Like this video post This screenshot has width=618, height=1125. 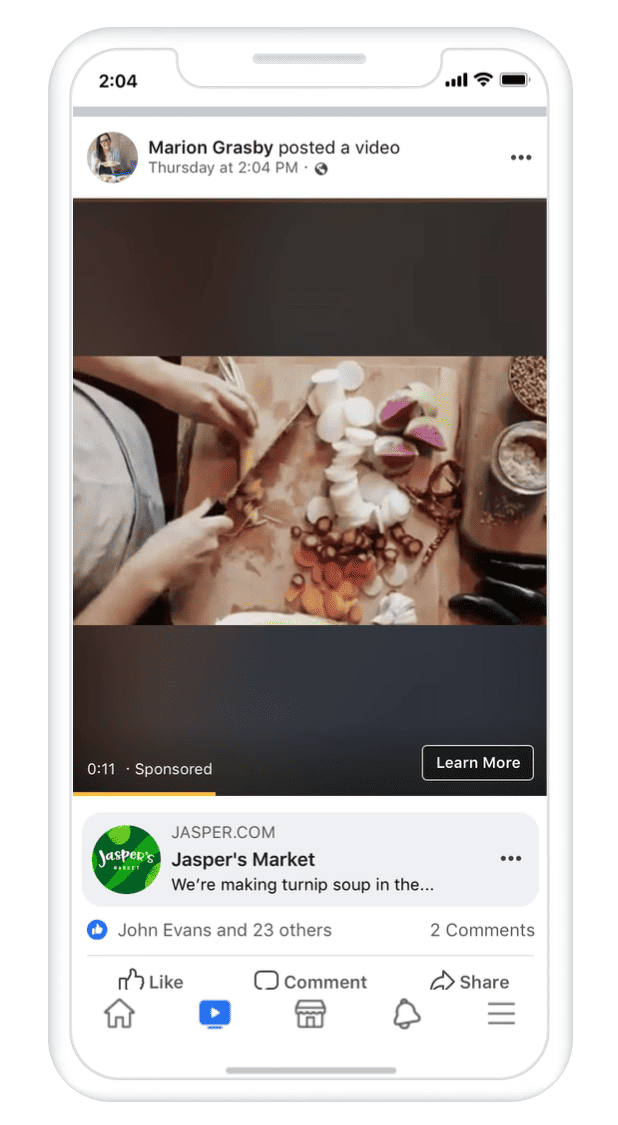point(151,981)
